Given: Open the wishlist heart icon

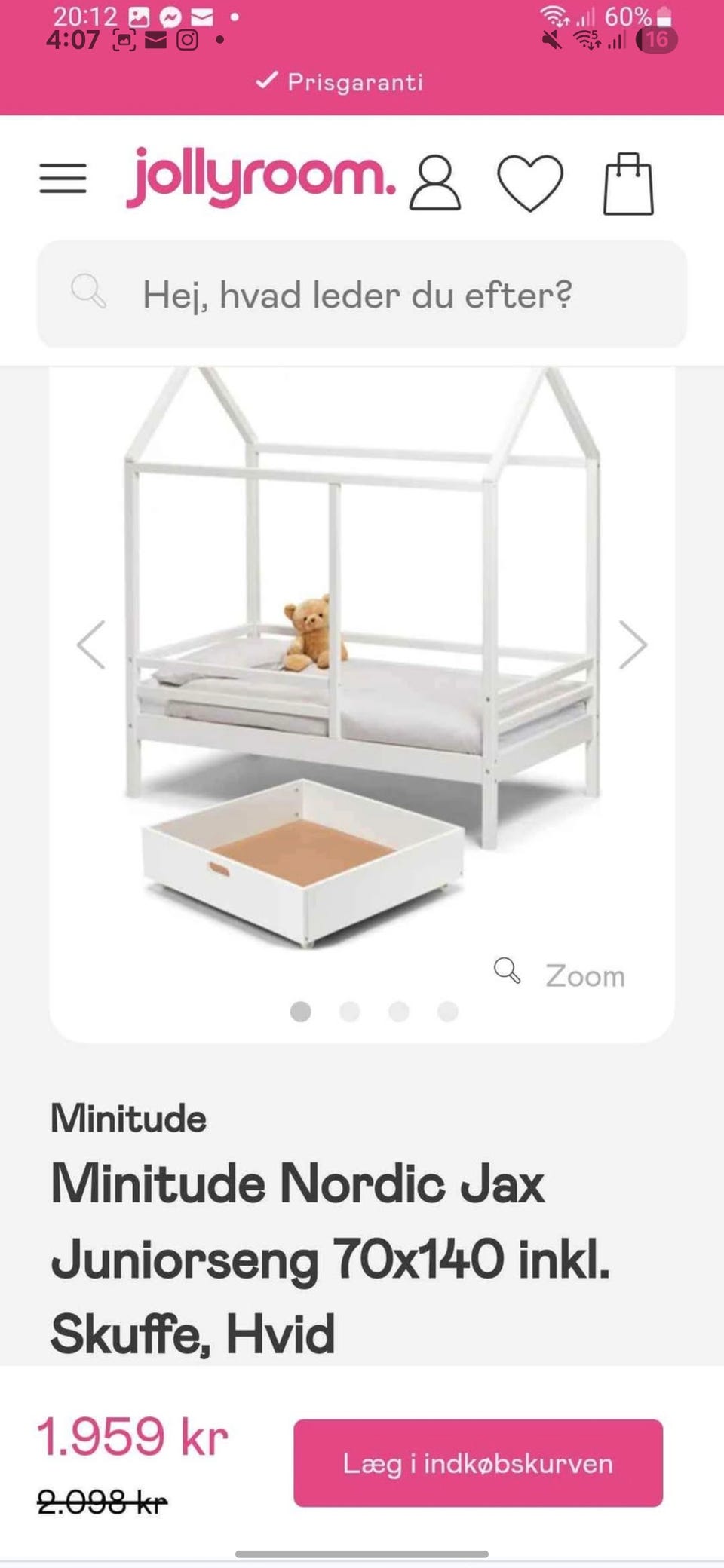Looking at the screenshot, I should tap(530, 182).
